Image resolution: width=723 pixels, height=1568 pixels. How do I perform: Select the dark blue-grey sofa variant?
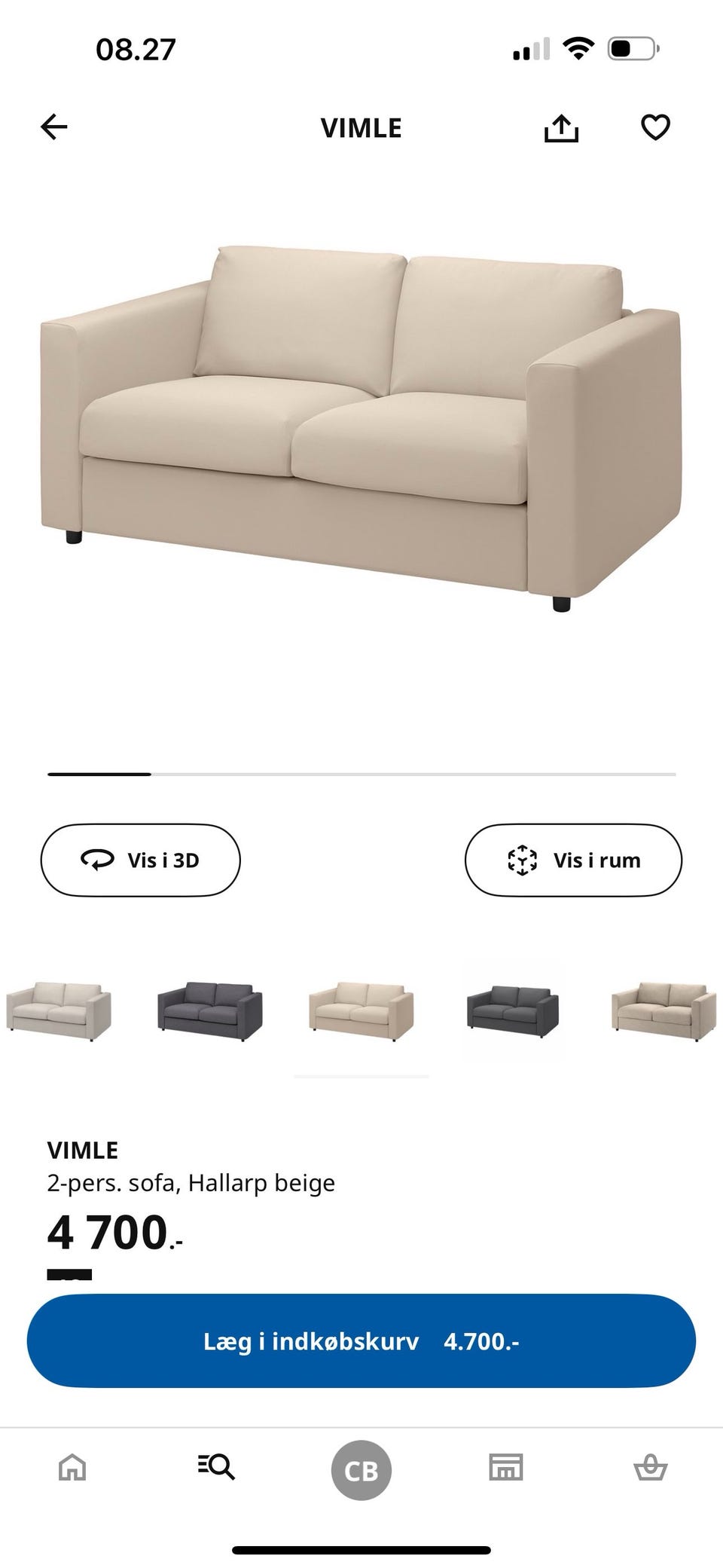210,1010
